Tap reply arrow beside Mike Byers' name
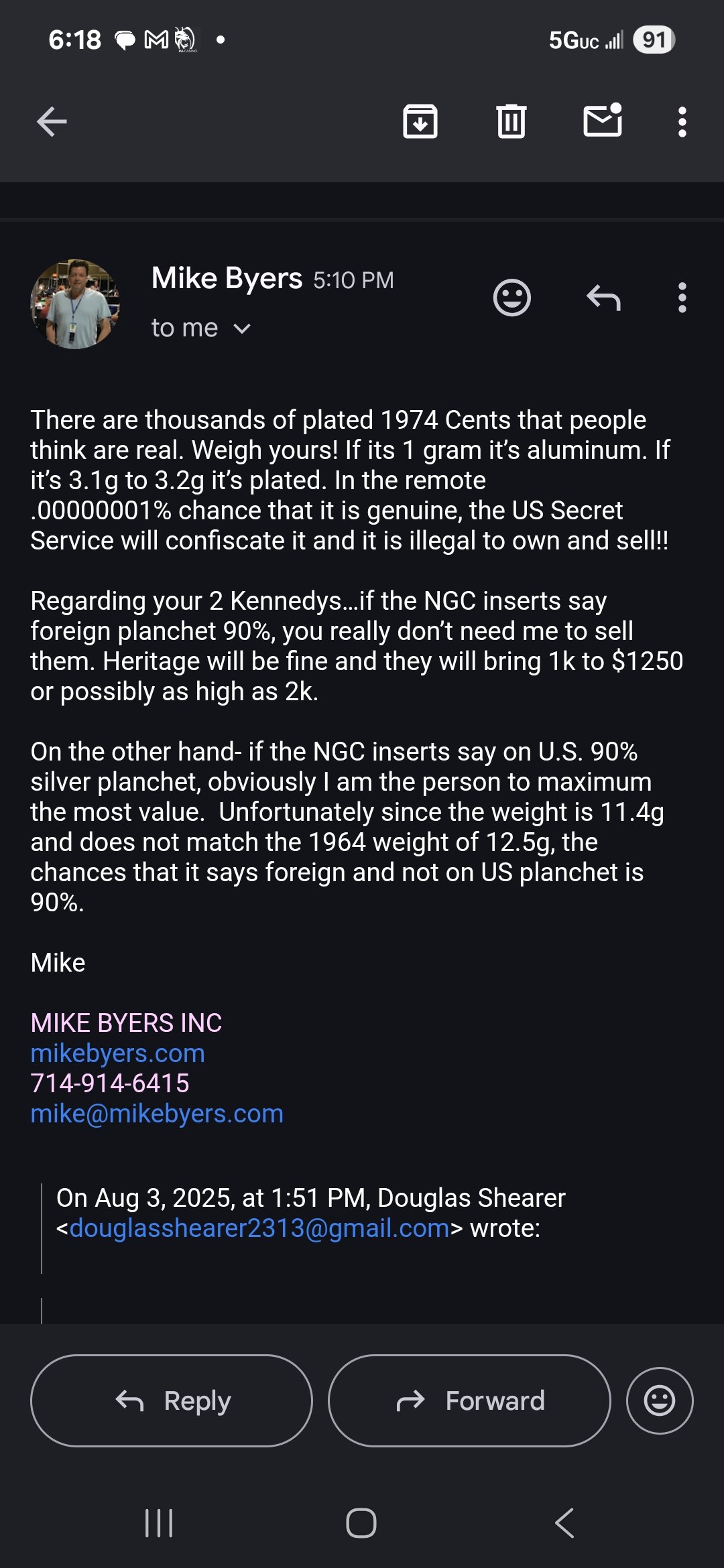724x1568 pixels. [x=603, y=298]
